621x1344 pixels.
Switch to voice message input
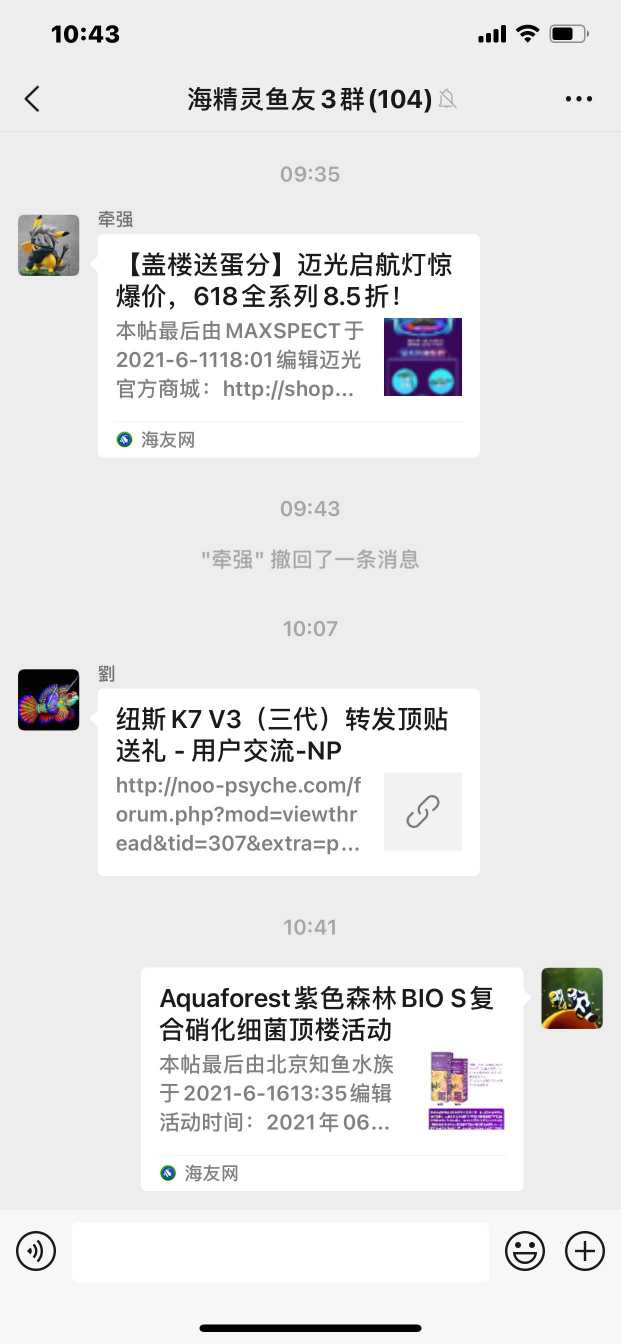(x=36, y=1251)
